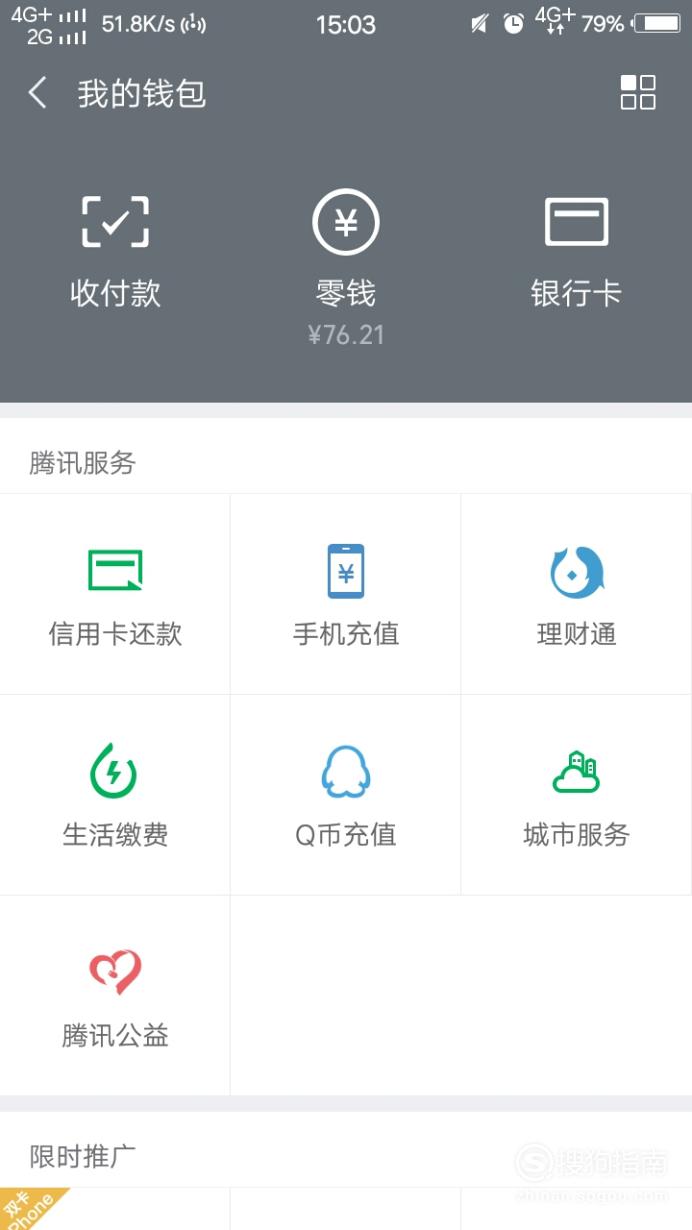Open 银行卡 bank cards
Viewport: 692px width, 1230px height.
[576, 251]
